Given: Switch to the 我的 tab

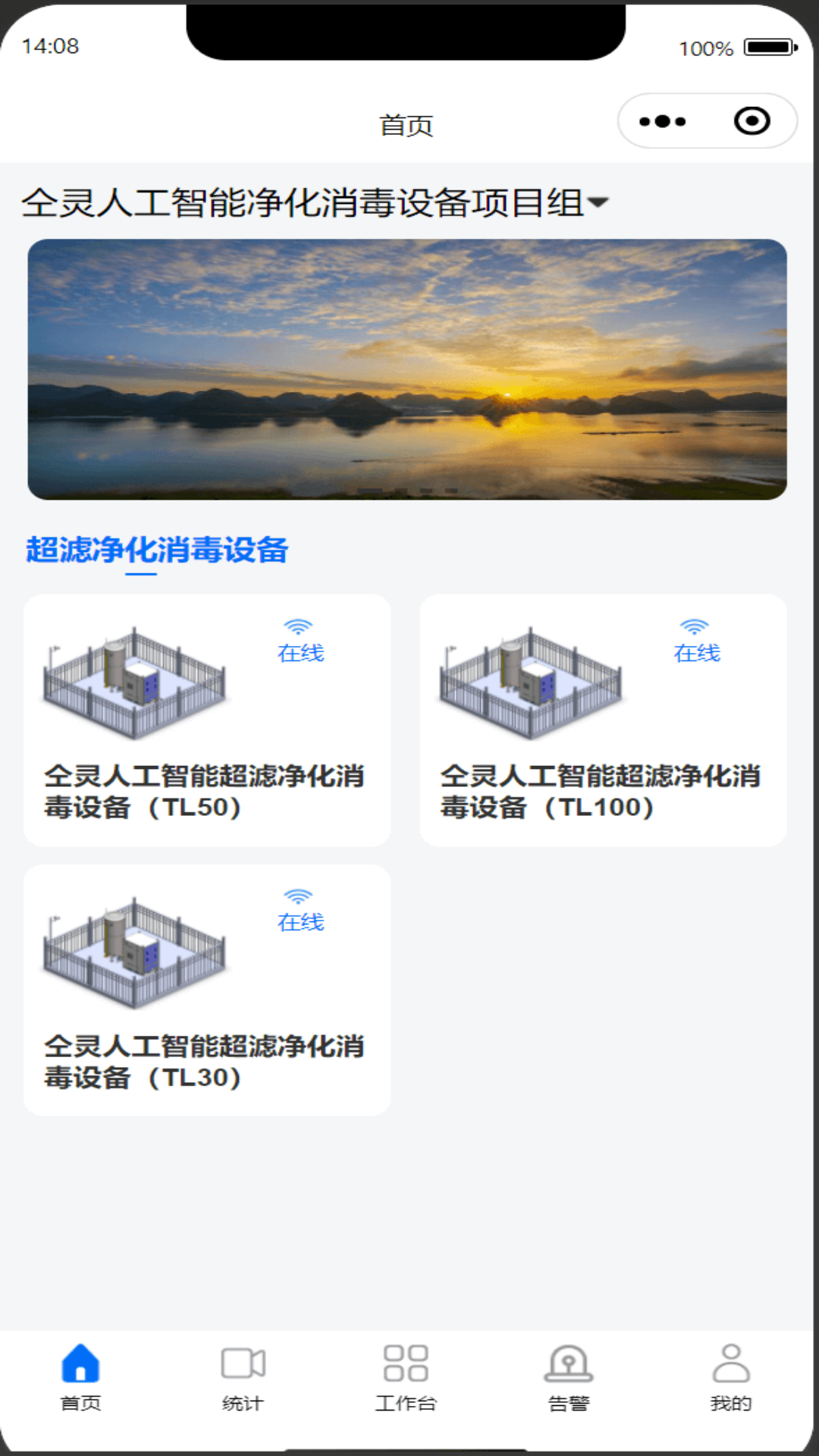Looking at the screenshot, I should click(x=731, y=1376).
